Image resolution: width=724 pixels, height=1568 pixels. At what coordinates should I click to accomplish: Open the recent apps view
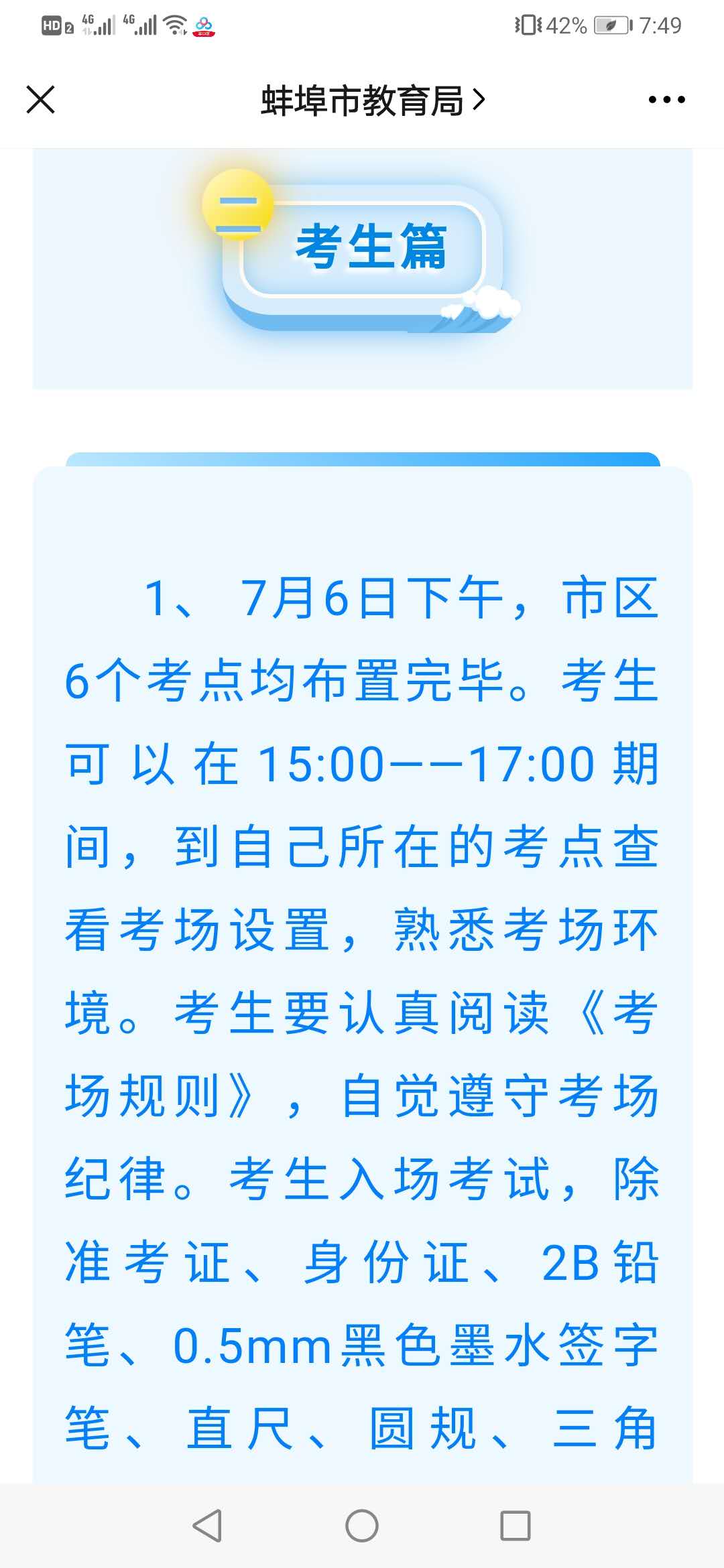[x=516, y=1526]
